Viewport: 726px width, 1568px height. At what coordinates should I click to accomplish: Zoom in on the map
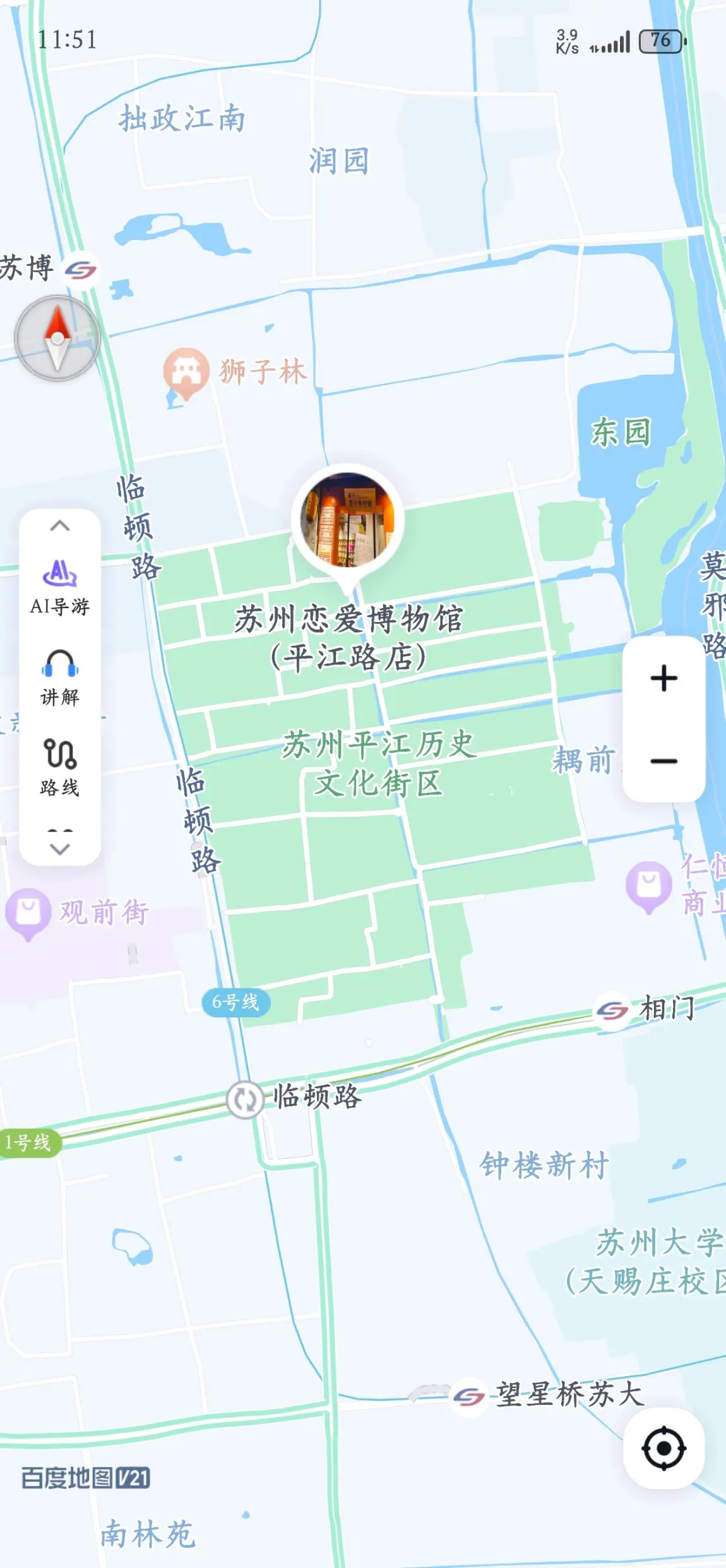point(664,679)
